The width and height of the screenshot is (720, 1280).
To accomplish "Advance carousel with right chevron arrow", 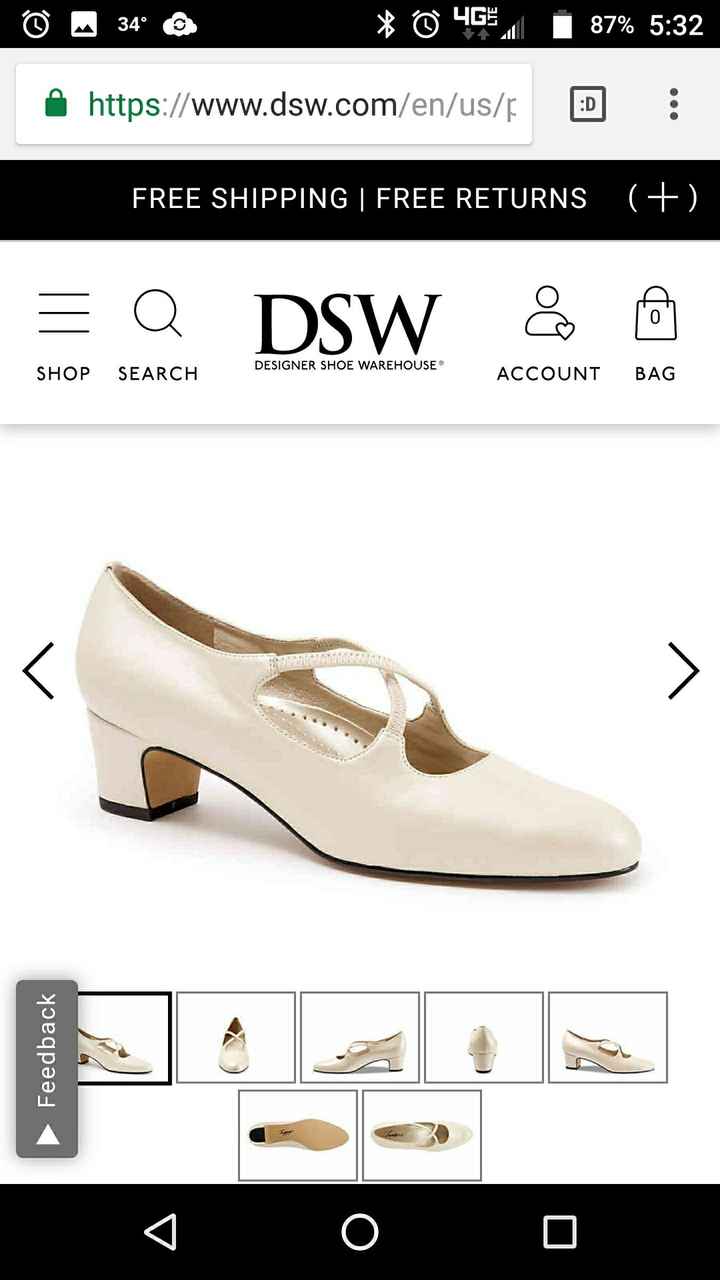I will pos(684,670).
